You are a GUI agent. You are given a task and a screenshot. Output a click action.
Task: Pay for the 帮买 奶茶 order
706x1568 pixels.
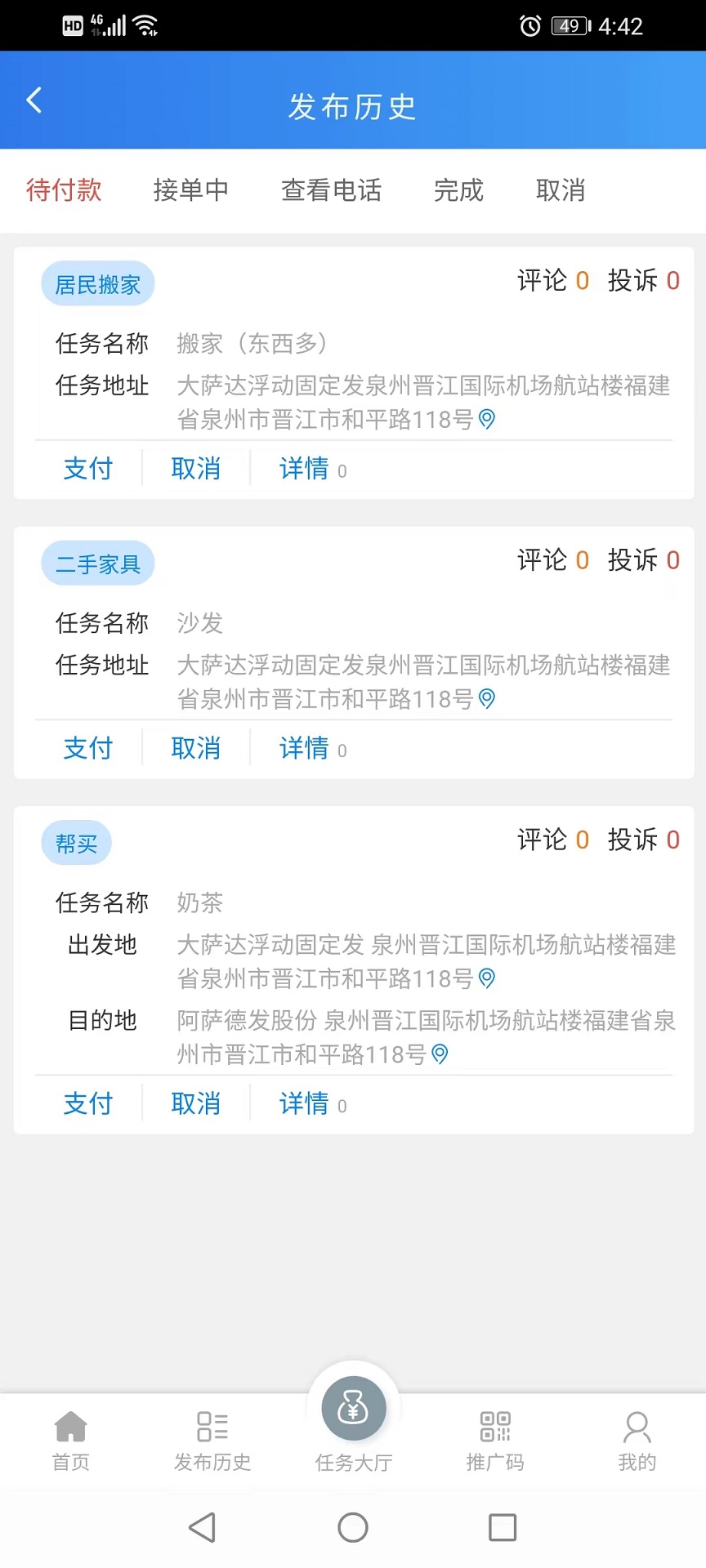point(87,1104)
